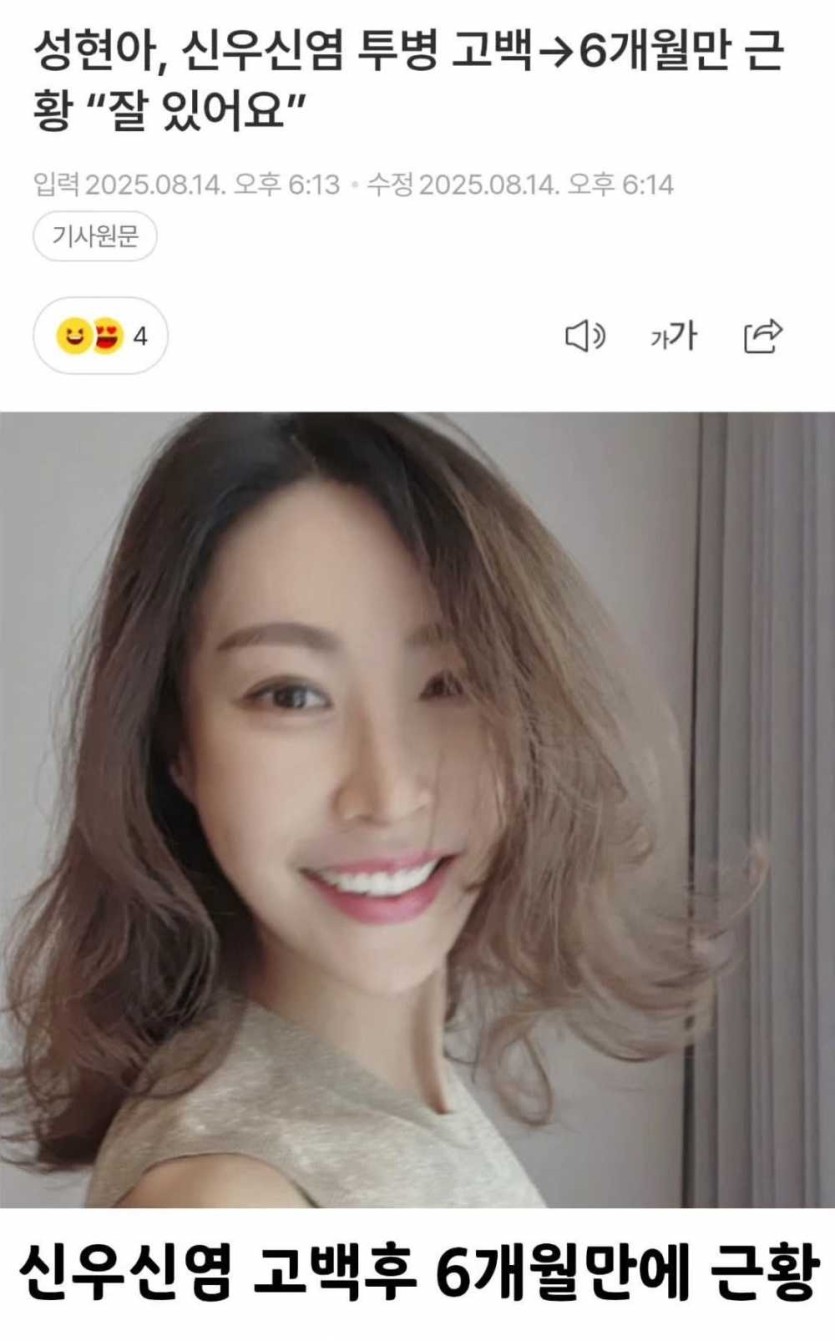Open the original article via 기사원문
The image size is (835, 1341).
tap(95, 239)
